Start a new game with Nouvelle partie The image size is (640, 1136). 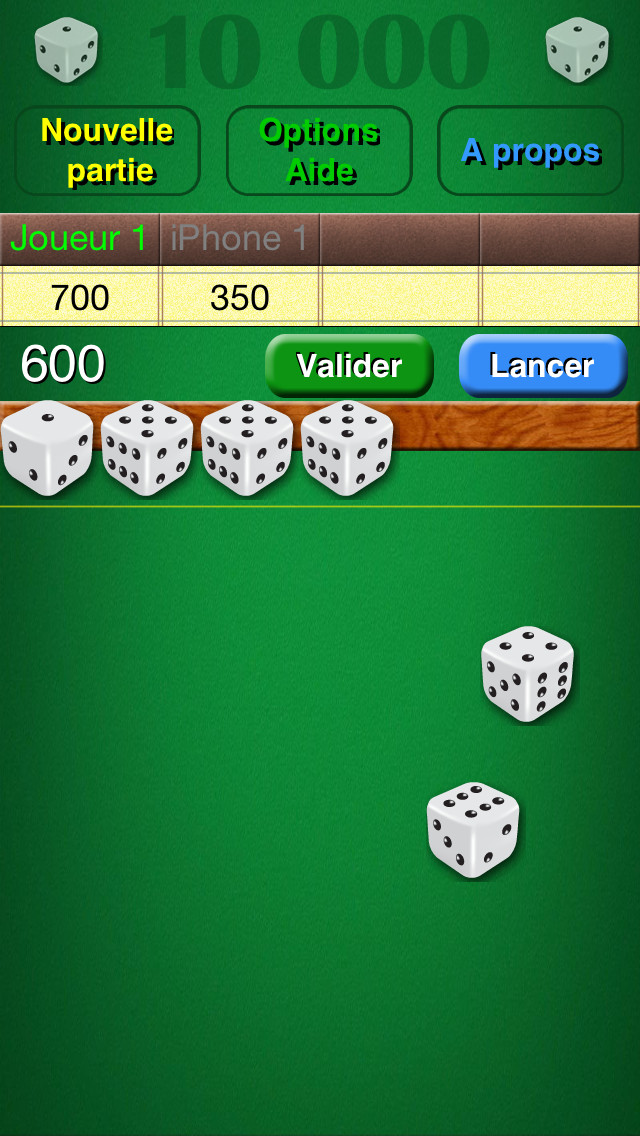click(x=107, y=151)
